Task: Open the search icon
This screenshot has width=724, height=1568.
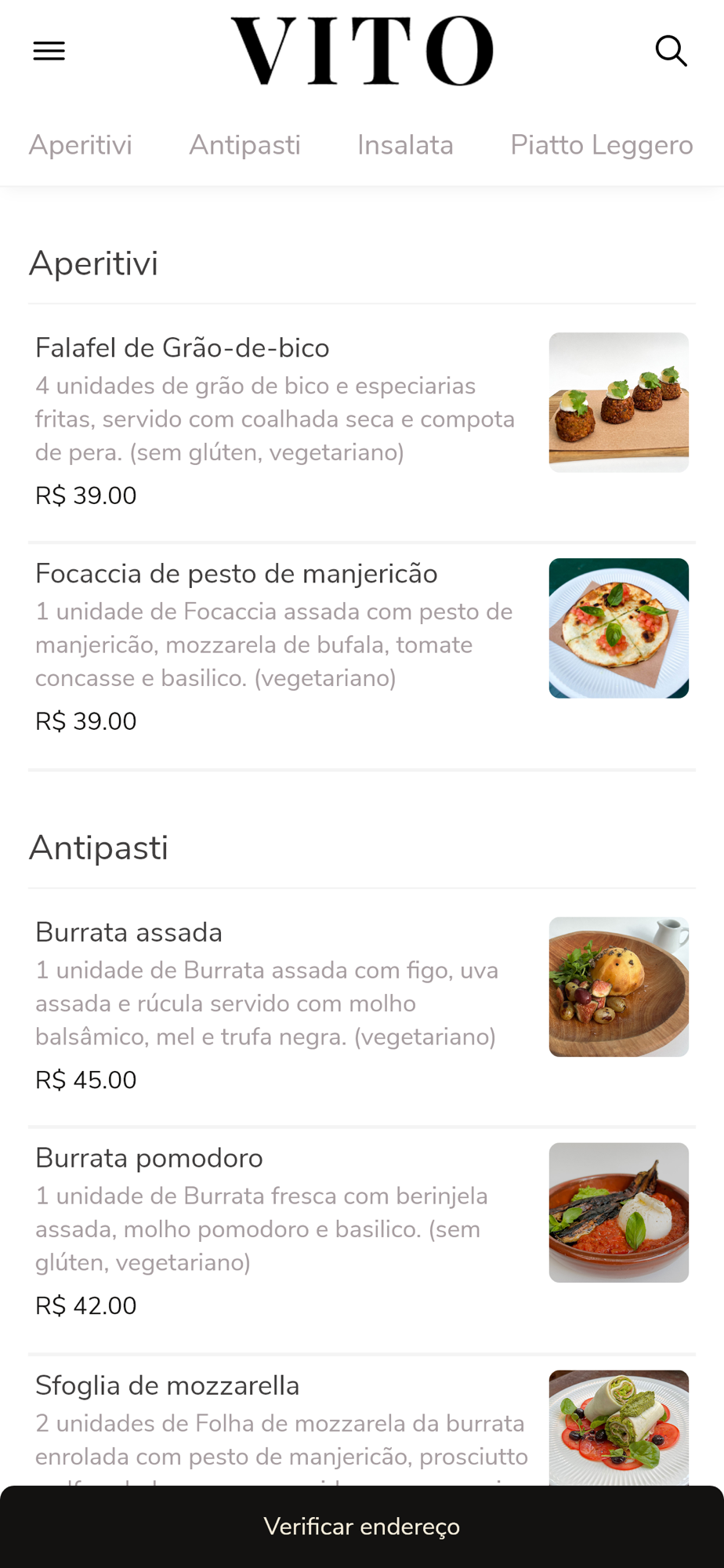Action: click(x=671, y=52)
